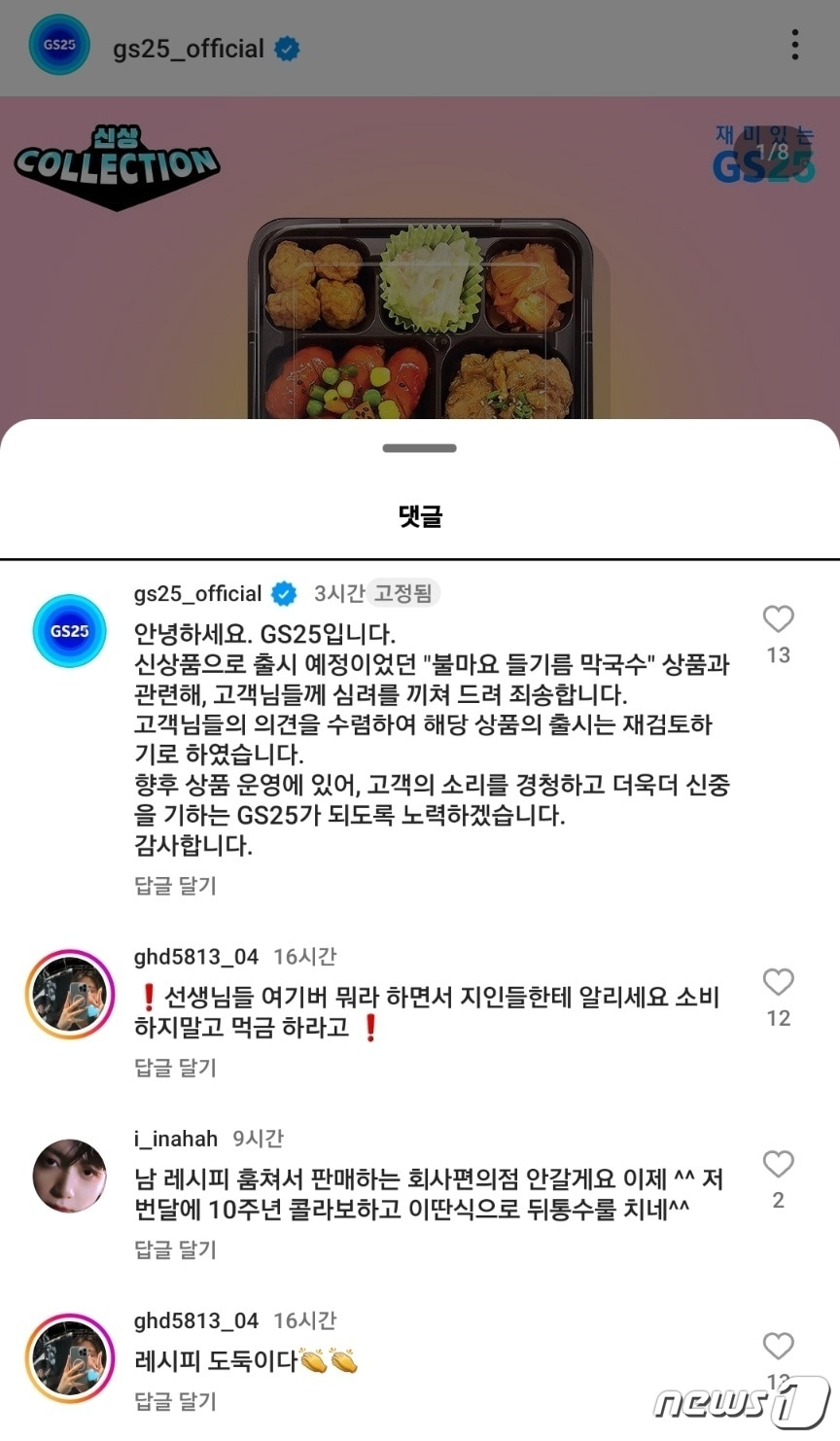Expand the pinned '고정됨' comment label

404,593
